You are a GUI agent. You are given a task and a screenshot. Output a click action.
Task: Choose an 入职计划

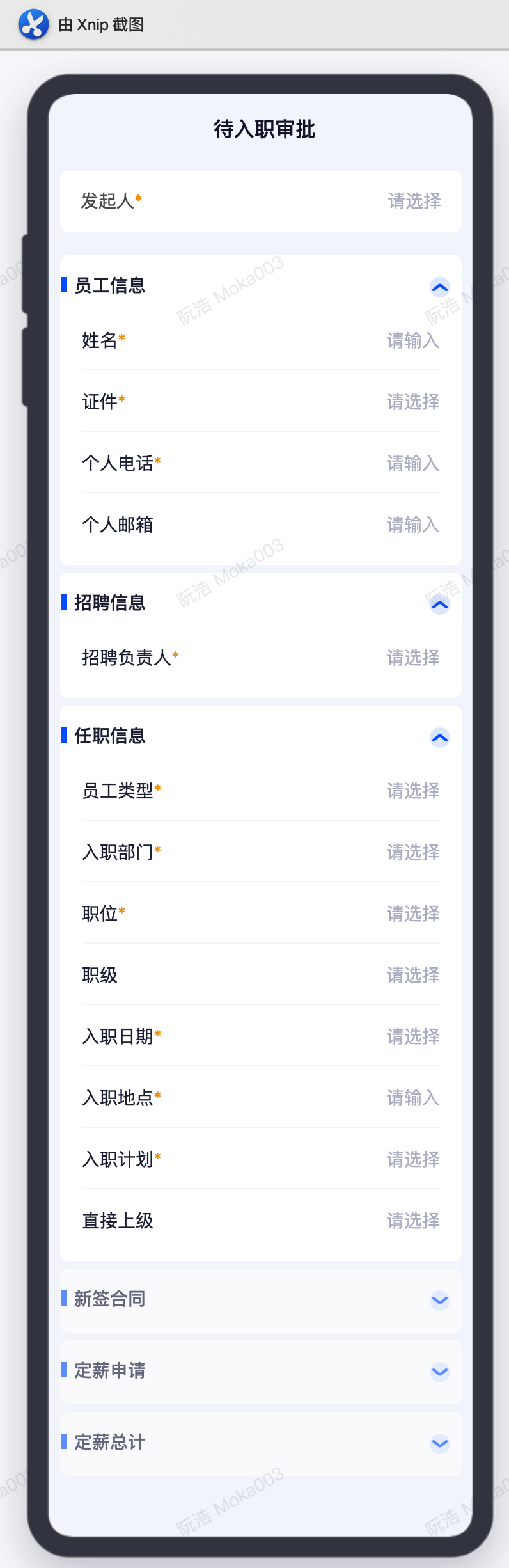pos(412,1159)
